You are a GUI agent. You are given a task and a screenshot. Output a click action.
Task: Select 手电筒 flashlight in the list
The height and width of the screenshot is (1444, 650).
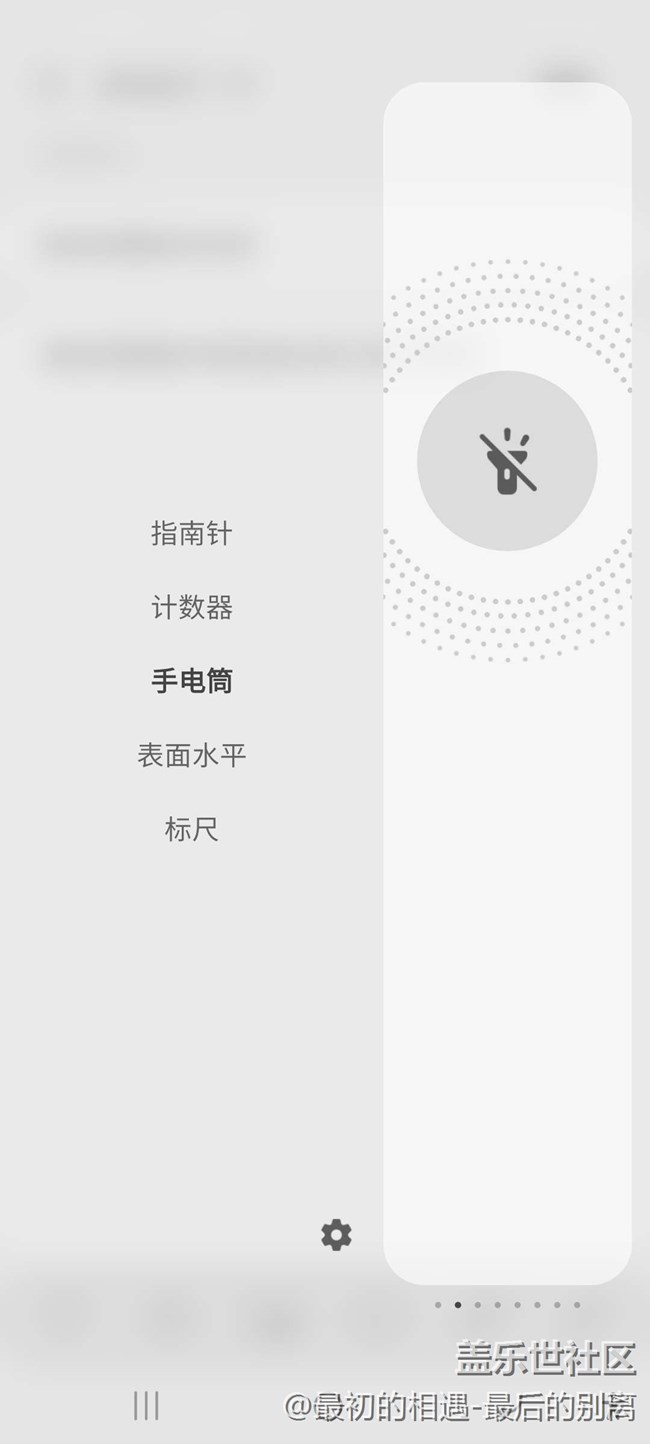click(191, 681)
